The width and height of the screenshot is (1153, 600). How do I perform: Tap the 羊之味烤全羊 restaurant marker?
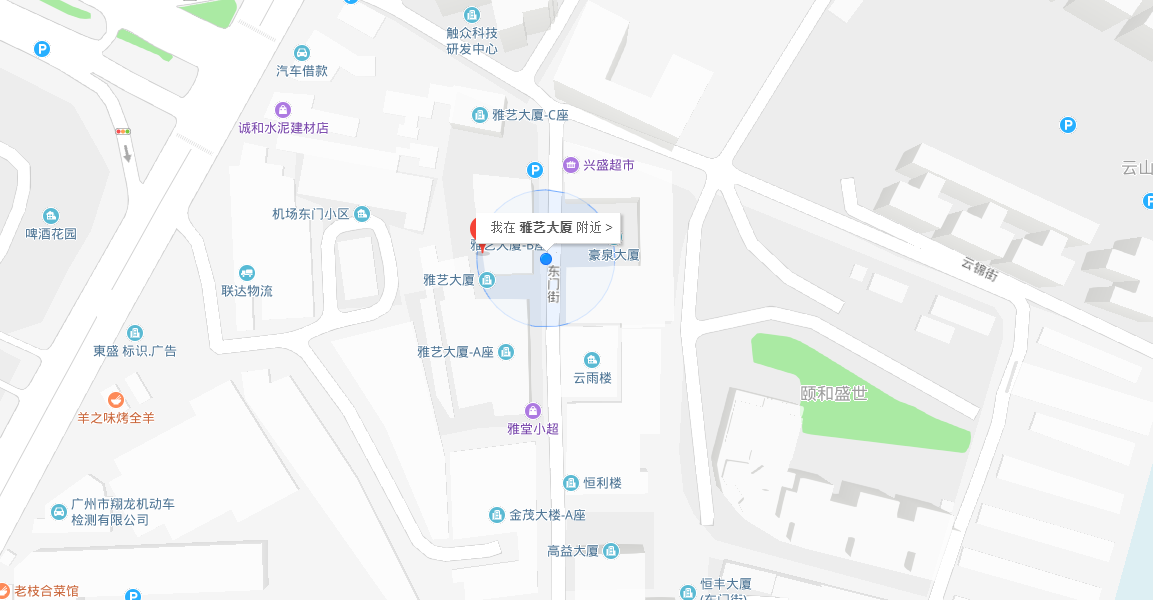[x=116, y=400]
